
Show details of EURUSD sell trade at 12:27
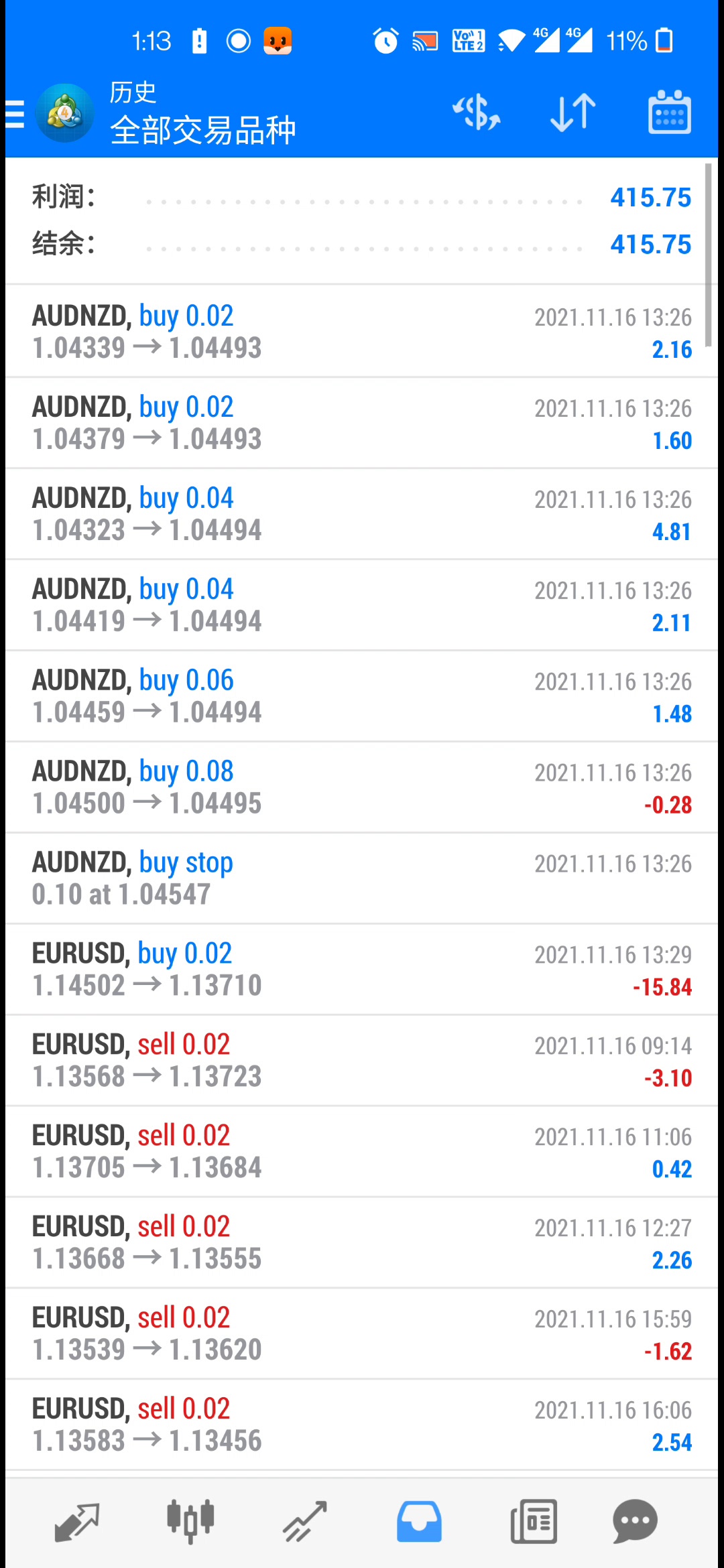[x=362, y=1243]
